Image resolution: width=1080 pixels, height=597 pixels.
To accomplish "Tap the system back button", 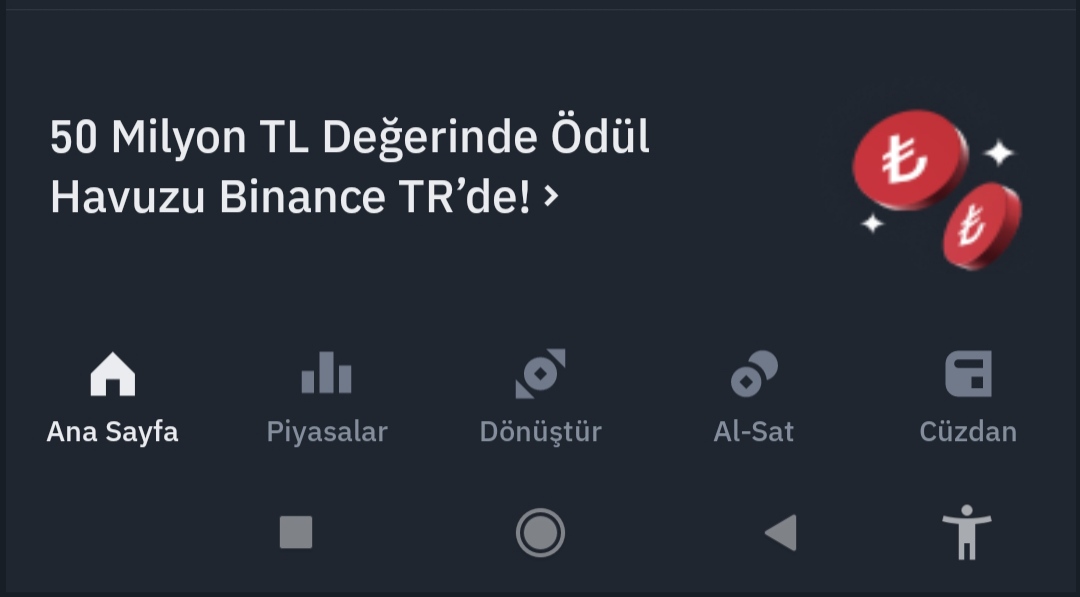I will (x=780, y=533).
